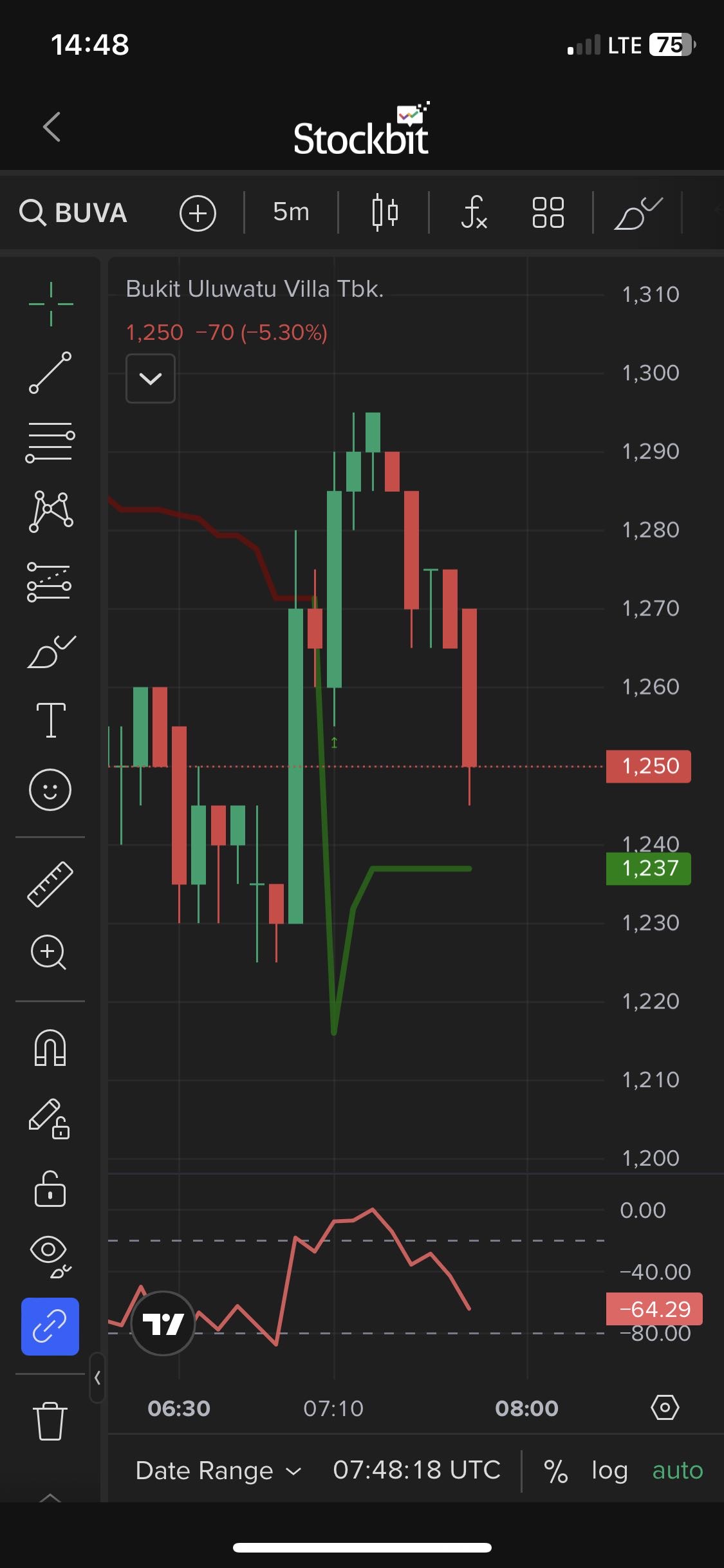Expand the indicator legend chevron
This screenshot has width=724, height=1568.
click(151, 378)
